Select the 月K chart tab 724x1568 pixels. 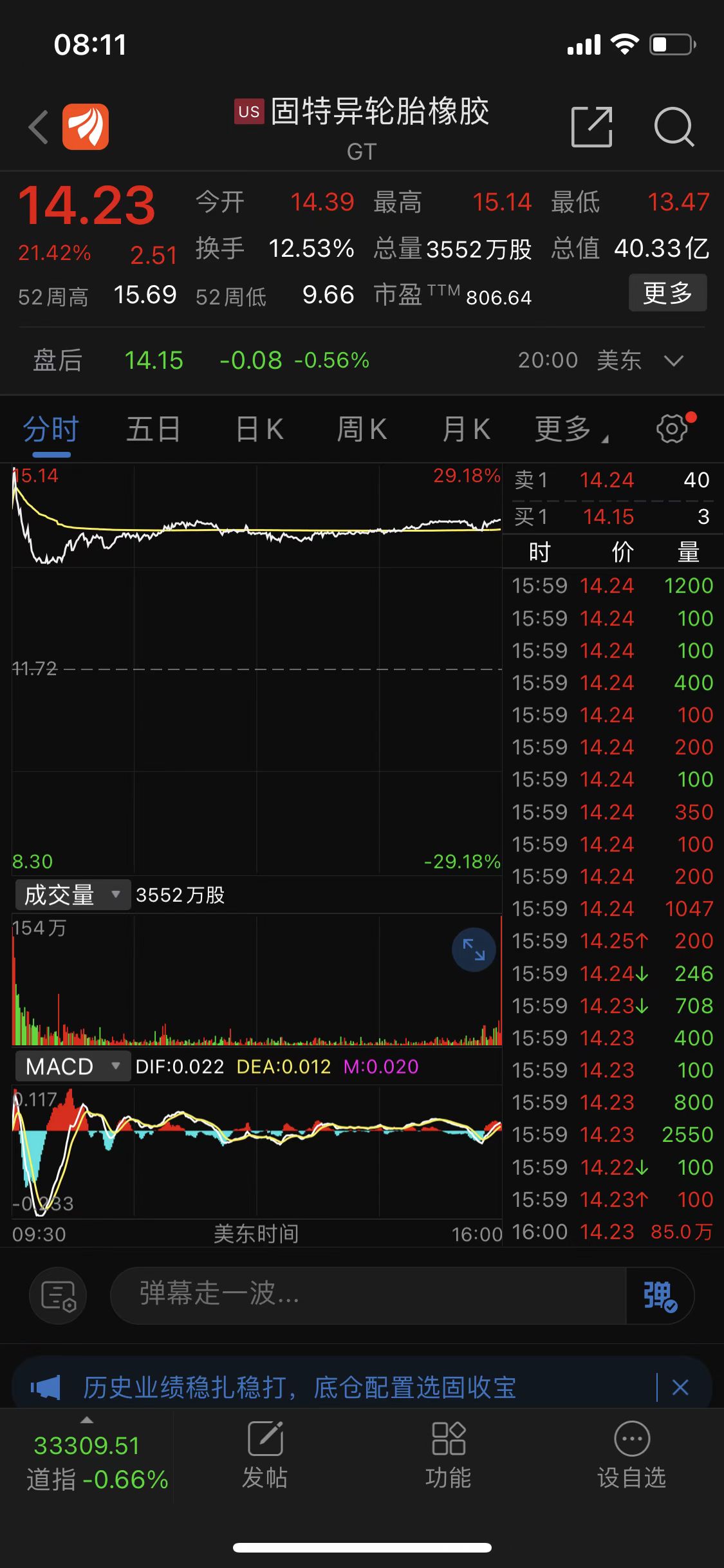[x=467, y=429]
